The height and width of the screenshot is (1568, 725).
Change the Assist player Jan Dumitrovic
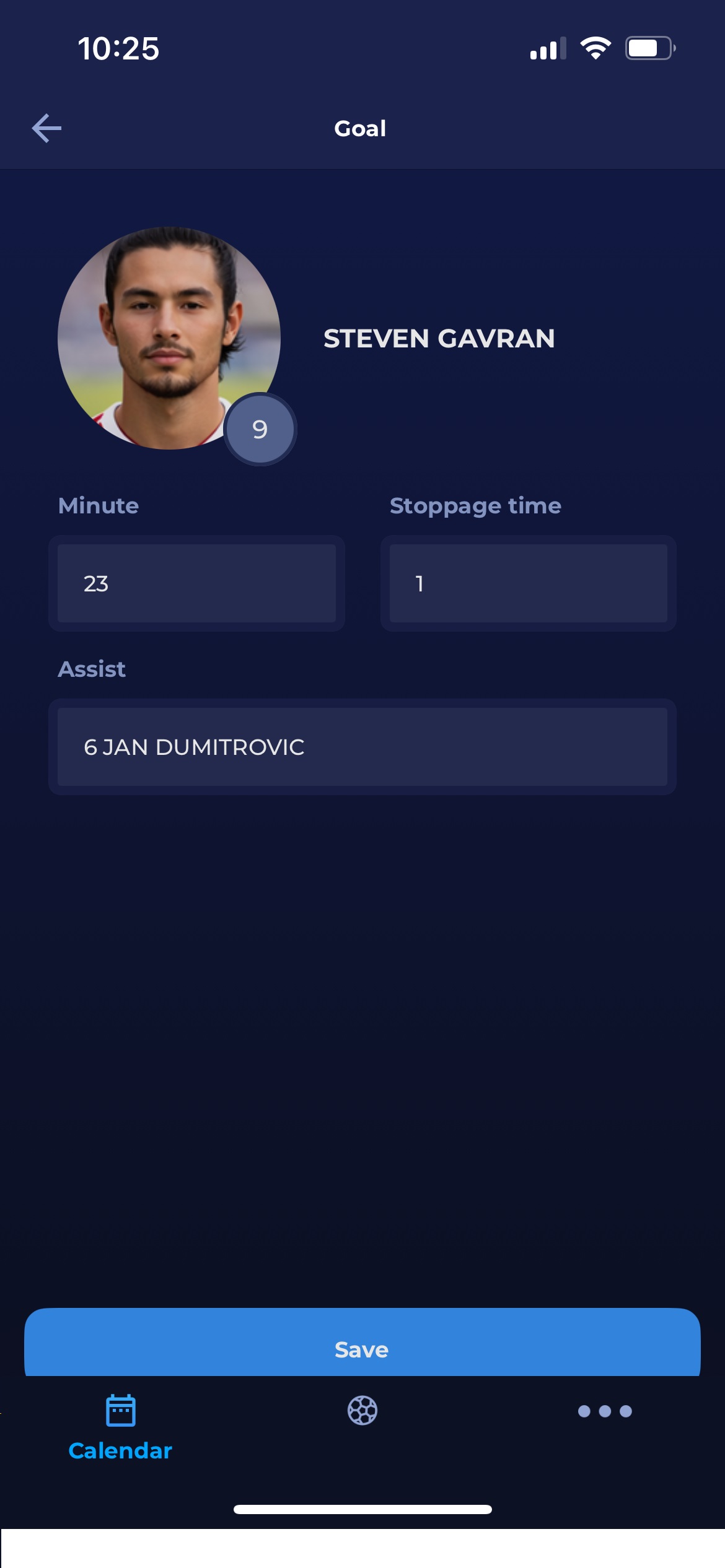362,747
